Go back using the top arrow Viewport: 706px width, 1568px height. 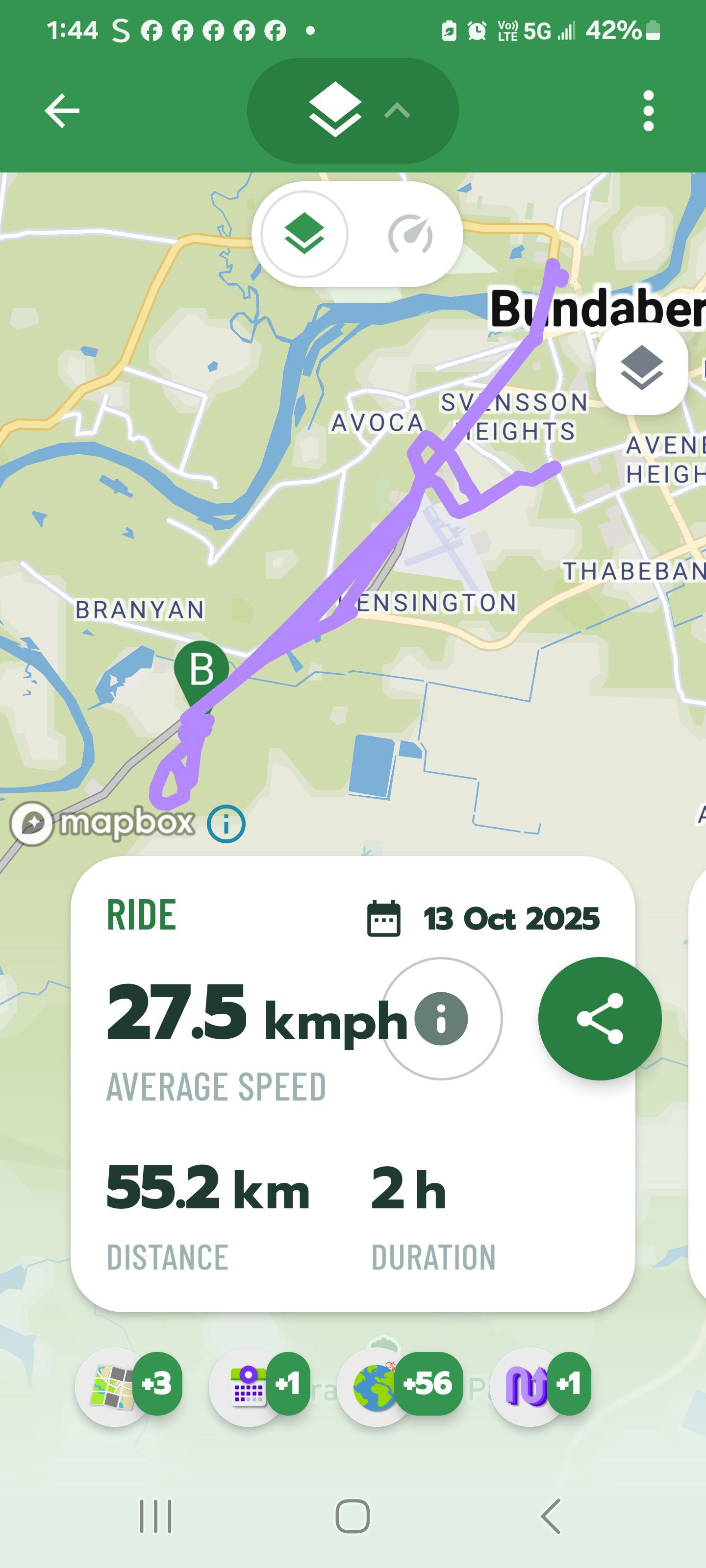coord(62,111)
